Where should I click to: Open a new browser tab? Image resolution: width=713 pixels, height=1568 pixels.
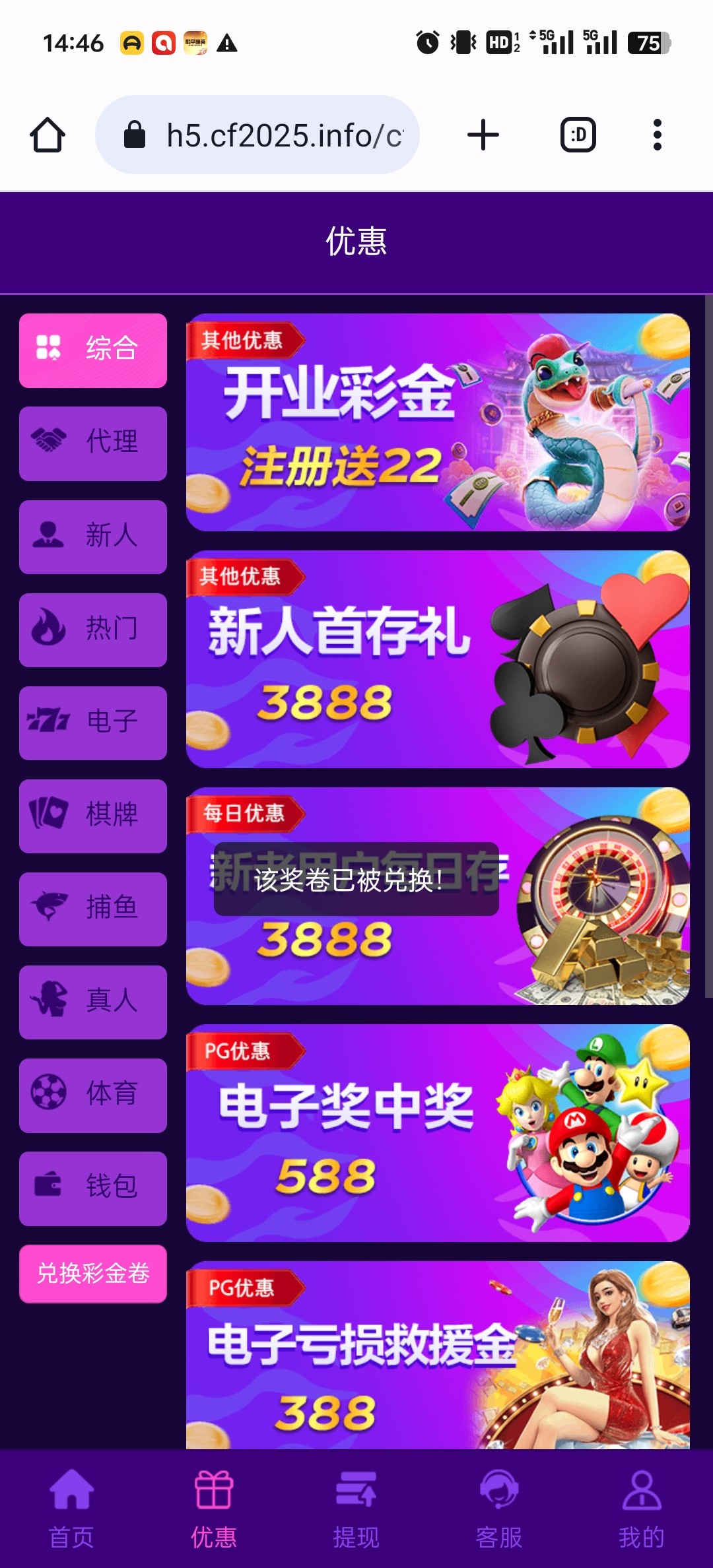click(x=483, y=135)
